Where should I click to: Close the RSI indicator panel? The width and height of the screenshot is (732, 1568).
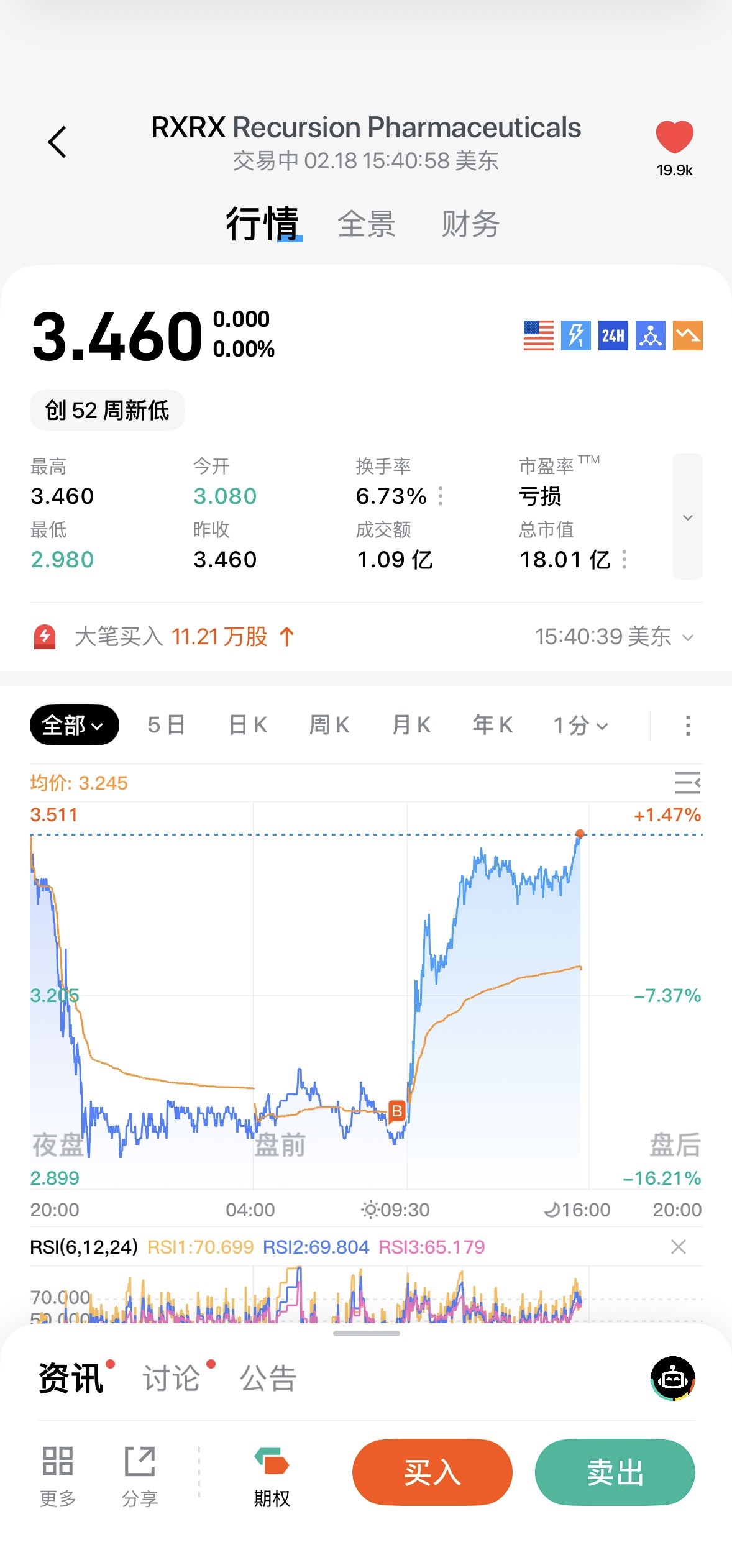pos(679,1247)
